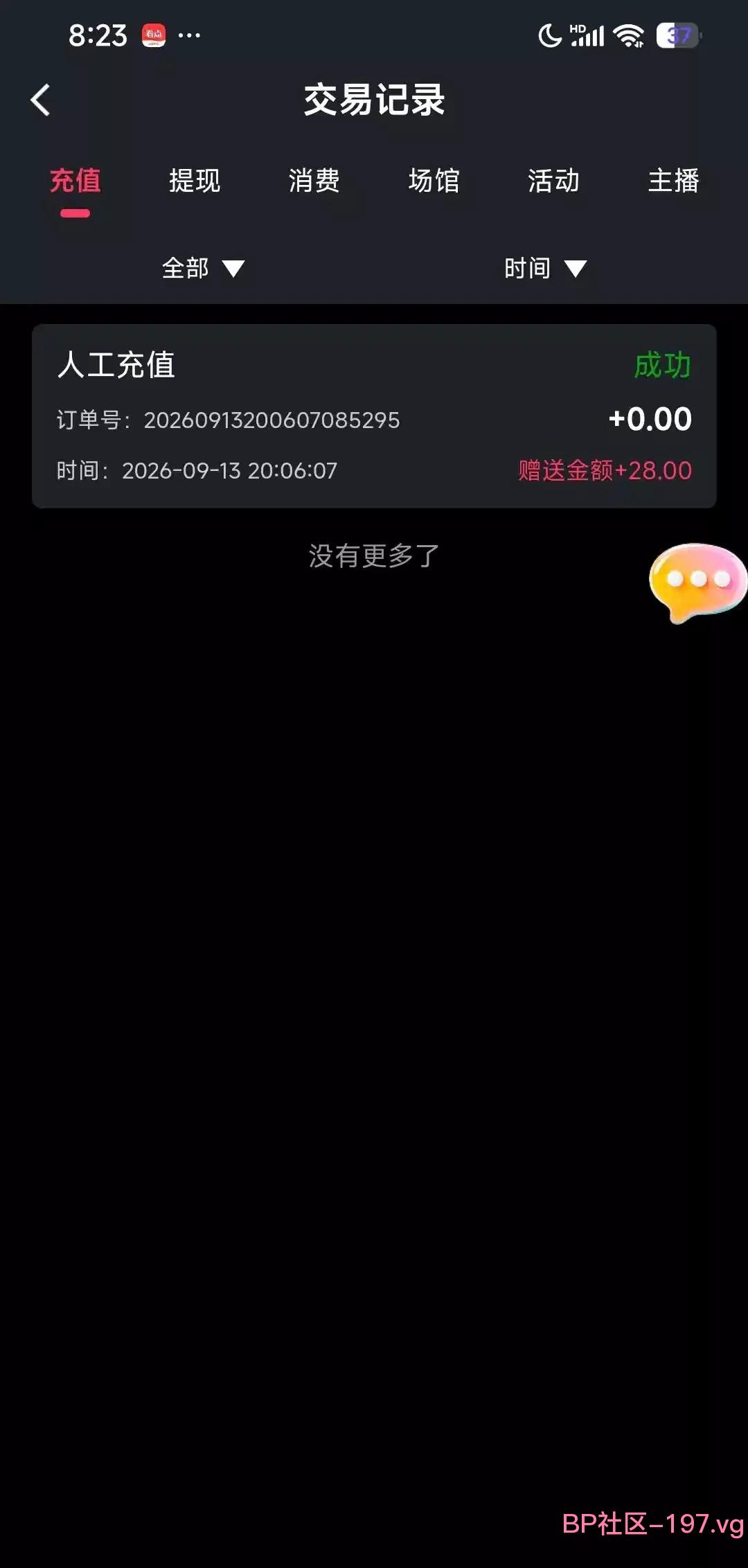Viewport: 748px width, 1568px height.
Task: View the 主播 tab
Action: (x=673, y=181)
